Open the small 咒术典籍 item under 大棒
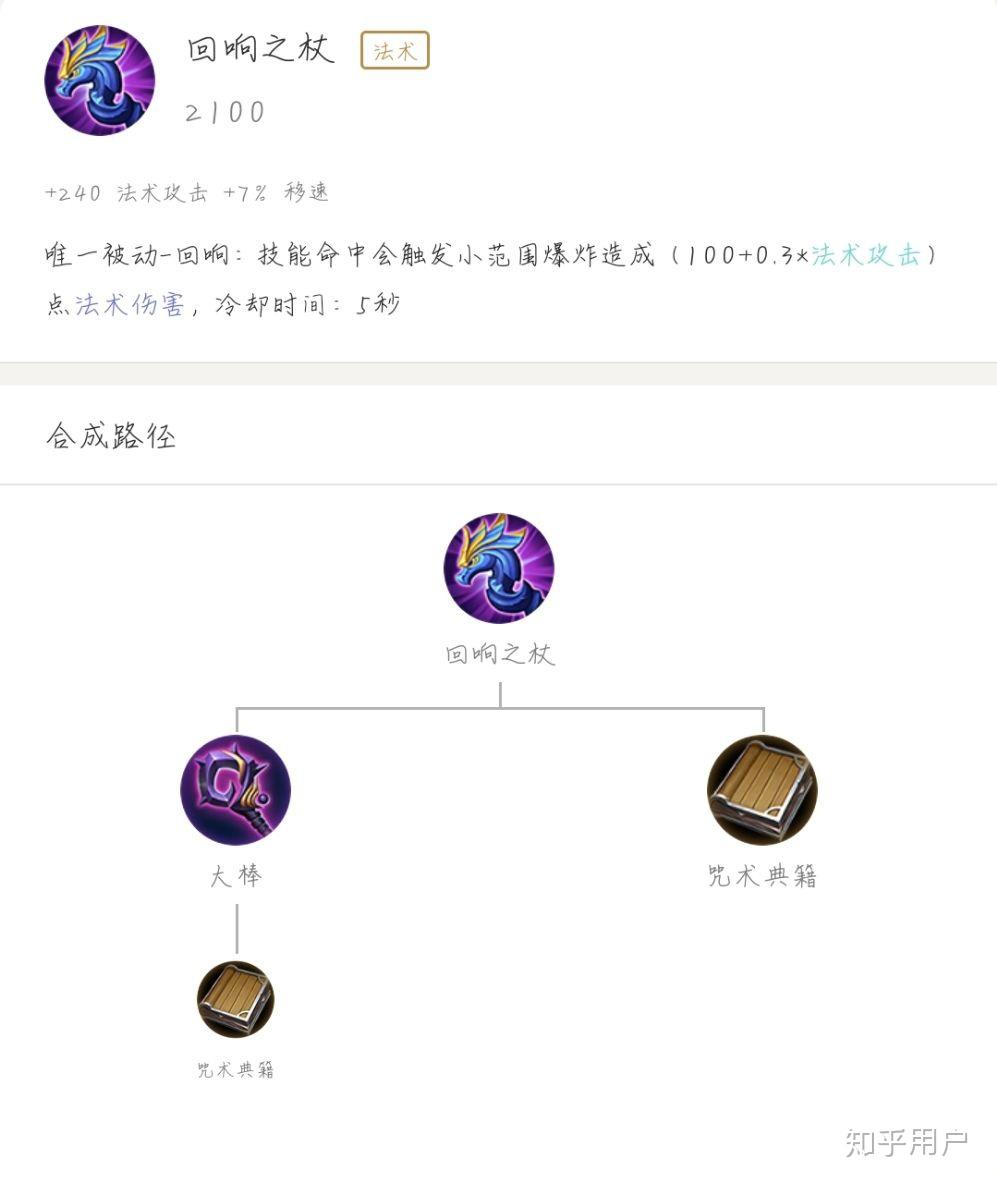 235,999
